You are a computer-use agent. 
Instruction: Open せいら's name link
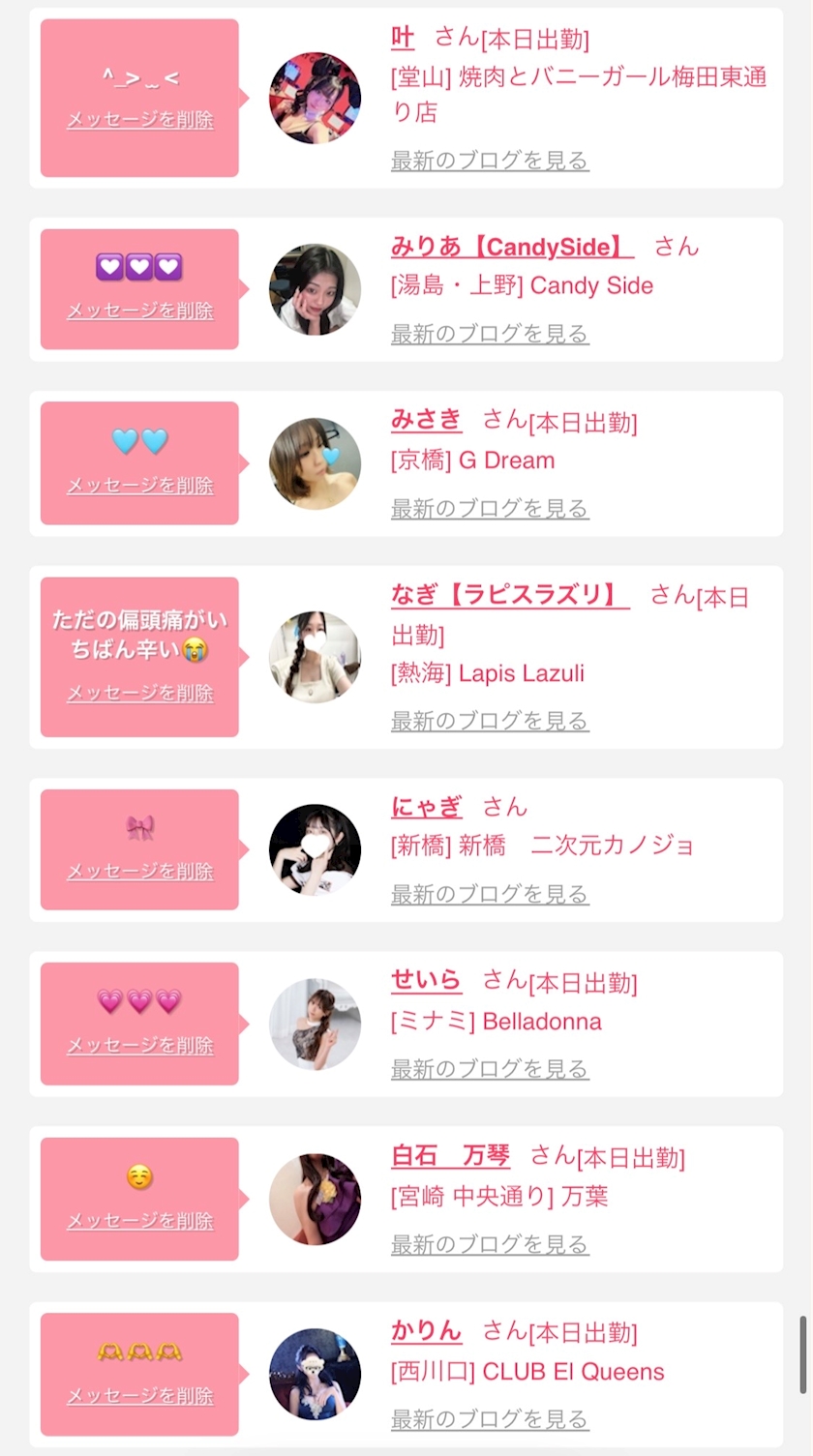coord(426,981)
